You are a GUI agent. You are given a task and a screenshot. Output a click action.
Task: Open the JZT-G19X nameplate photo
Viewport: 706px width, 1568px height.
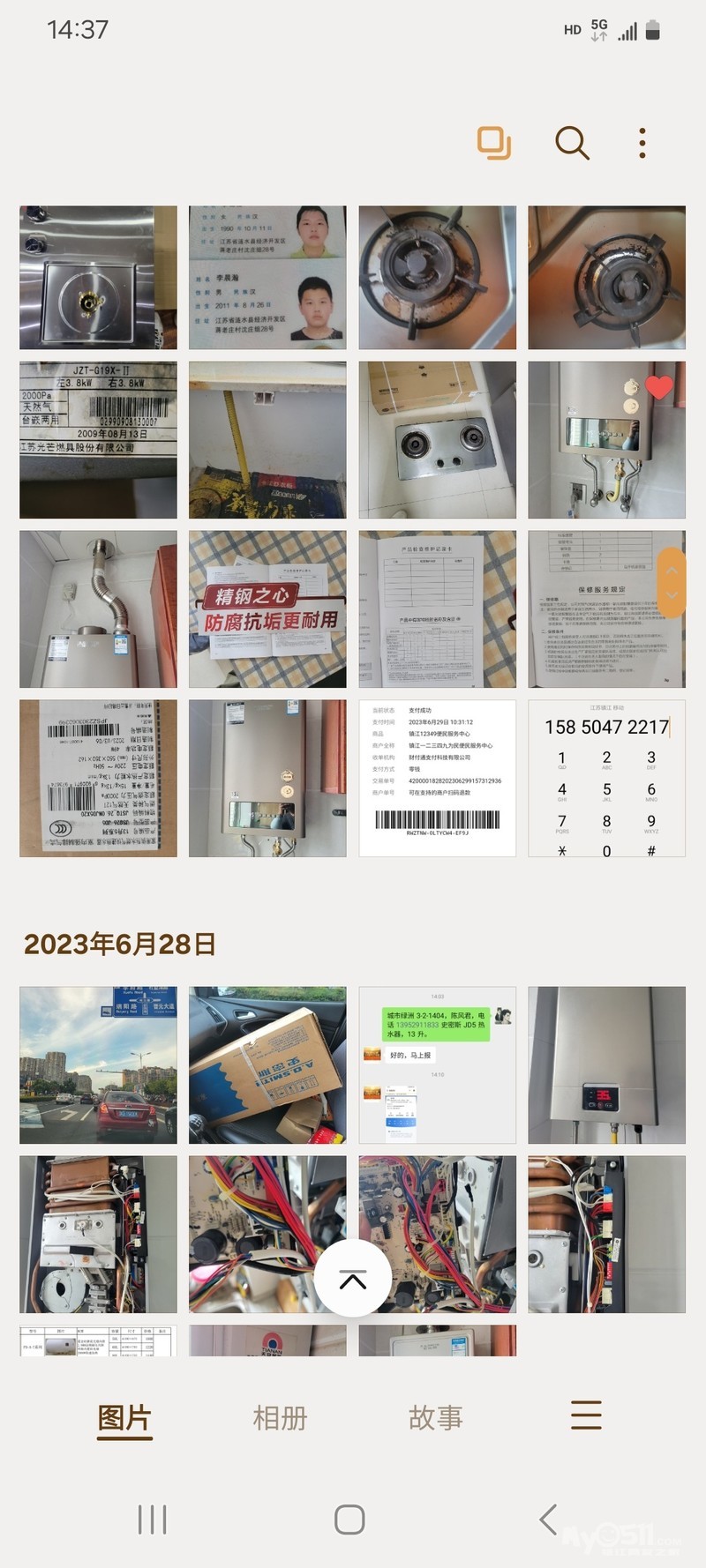point(98,440)
